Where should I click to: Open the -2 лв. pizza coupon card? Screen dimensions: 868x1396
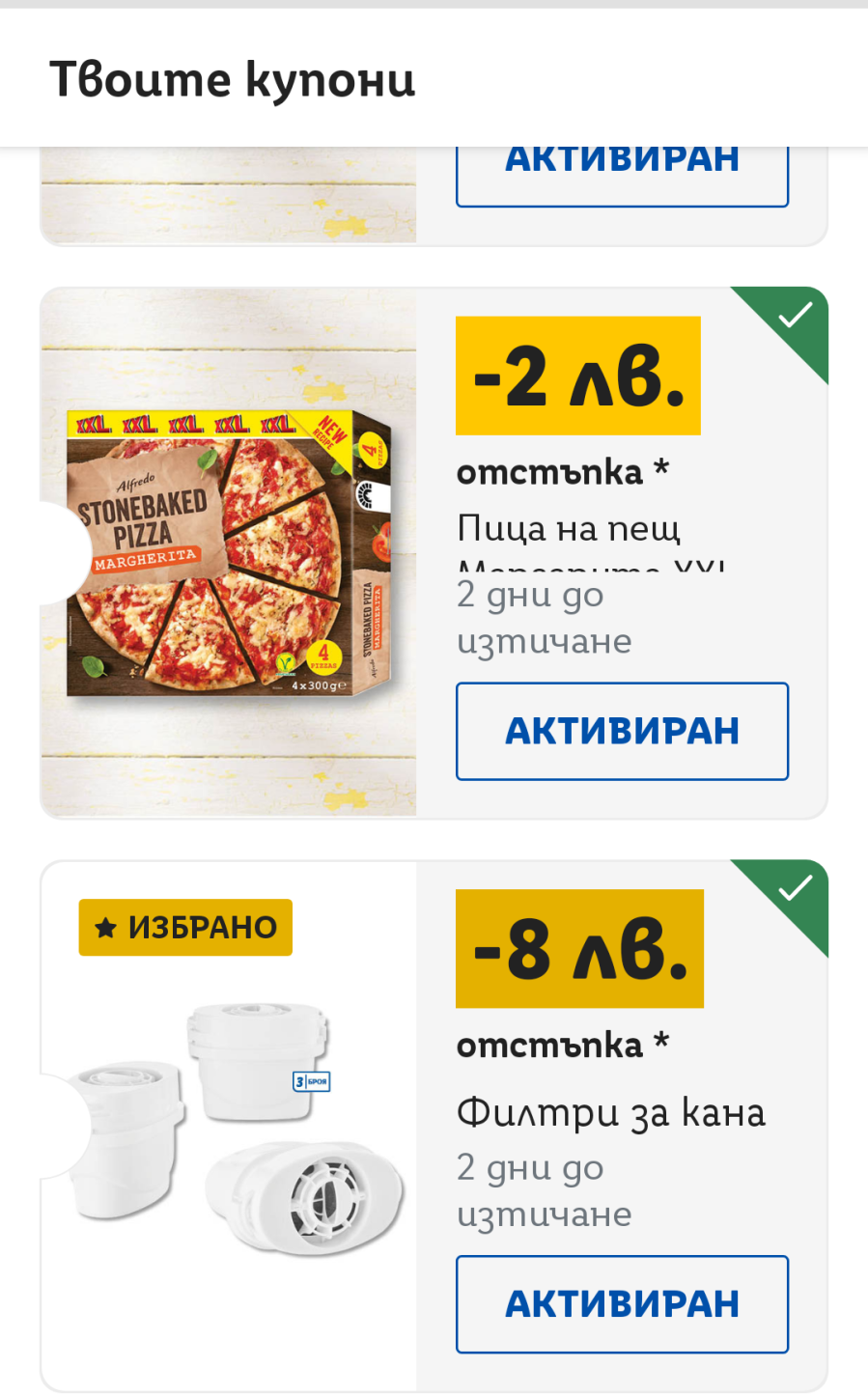[229, 552]
